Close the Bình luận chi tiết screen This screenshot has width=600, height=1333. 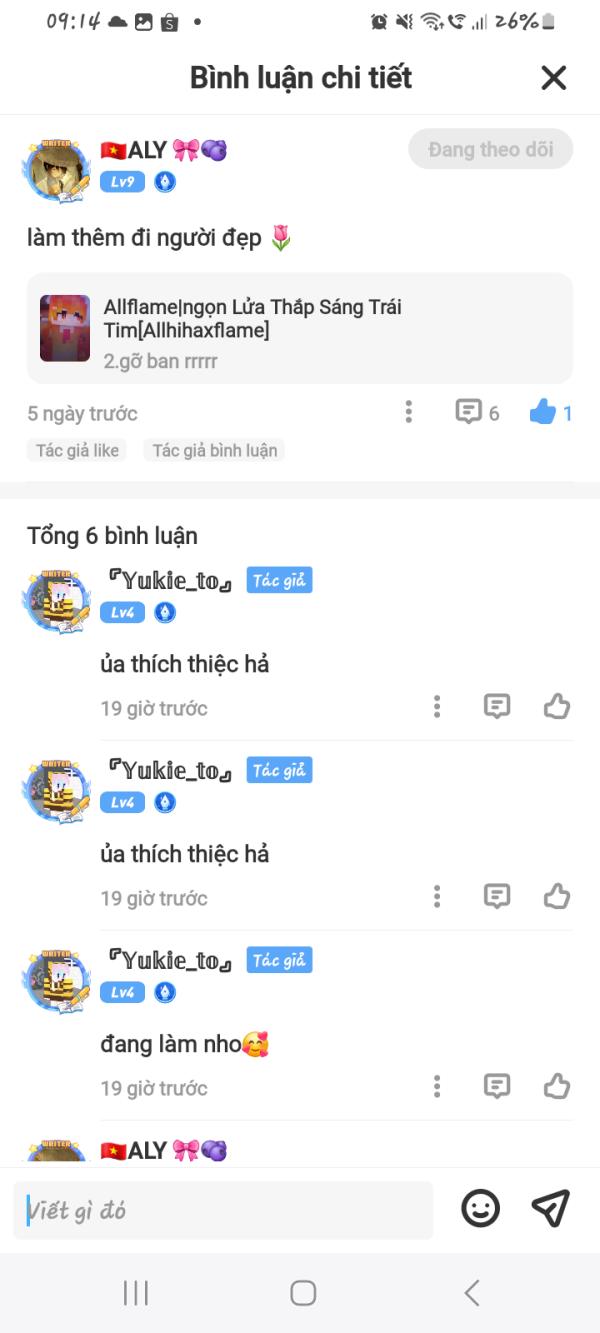coord(553,78)
